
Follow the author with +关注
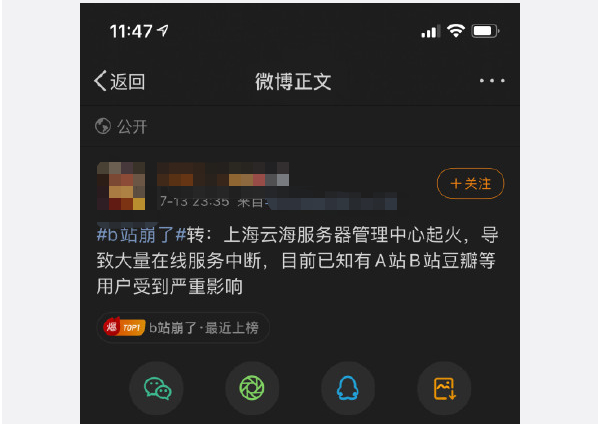point(470,183)
